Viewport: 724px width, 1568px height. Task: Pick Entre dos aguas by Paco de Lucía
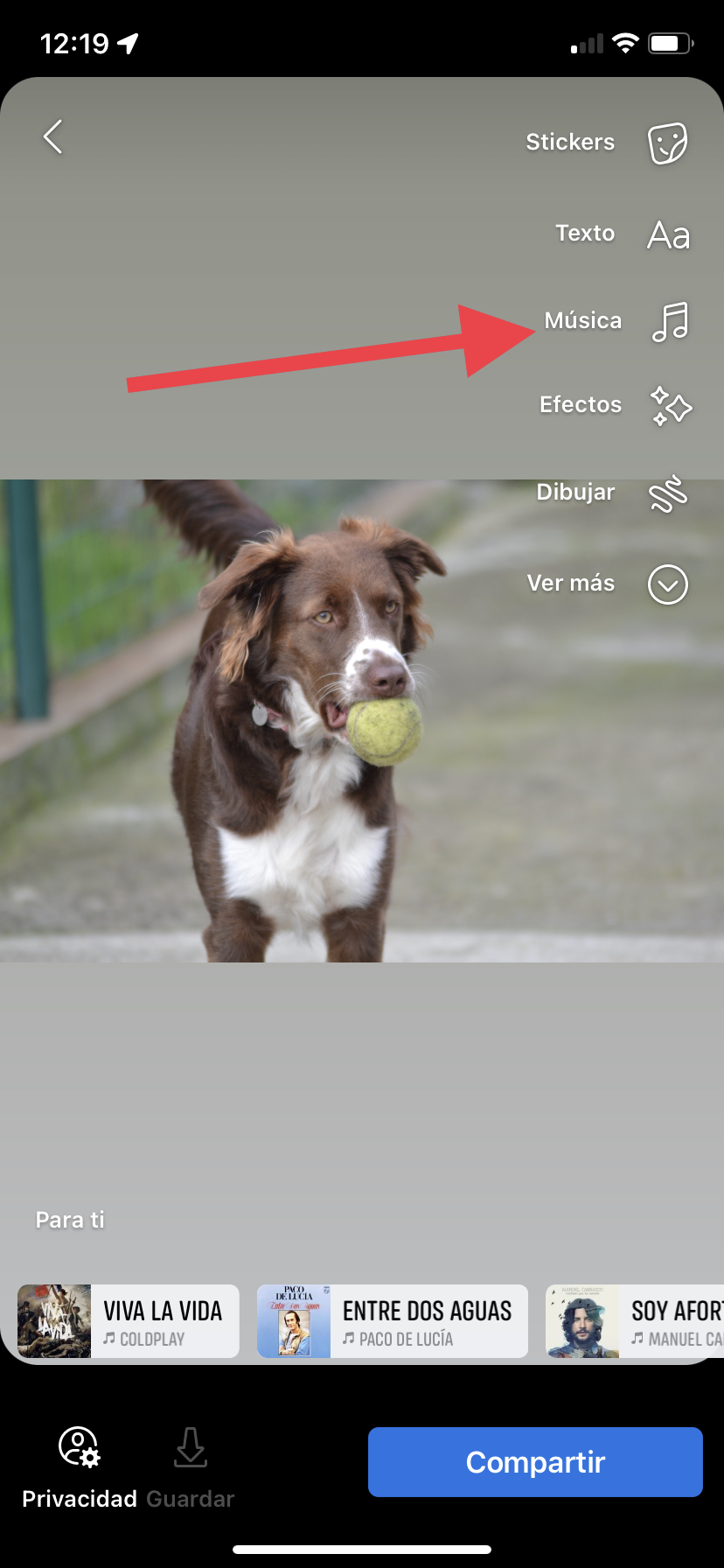[x=392, y=1321]
